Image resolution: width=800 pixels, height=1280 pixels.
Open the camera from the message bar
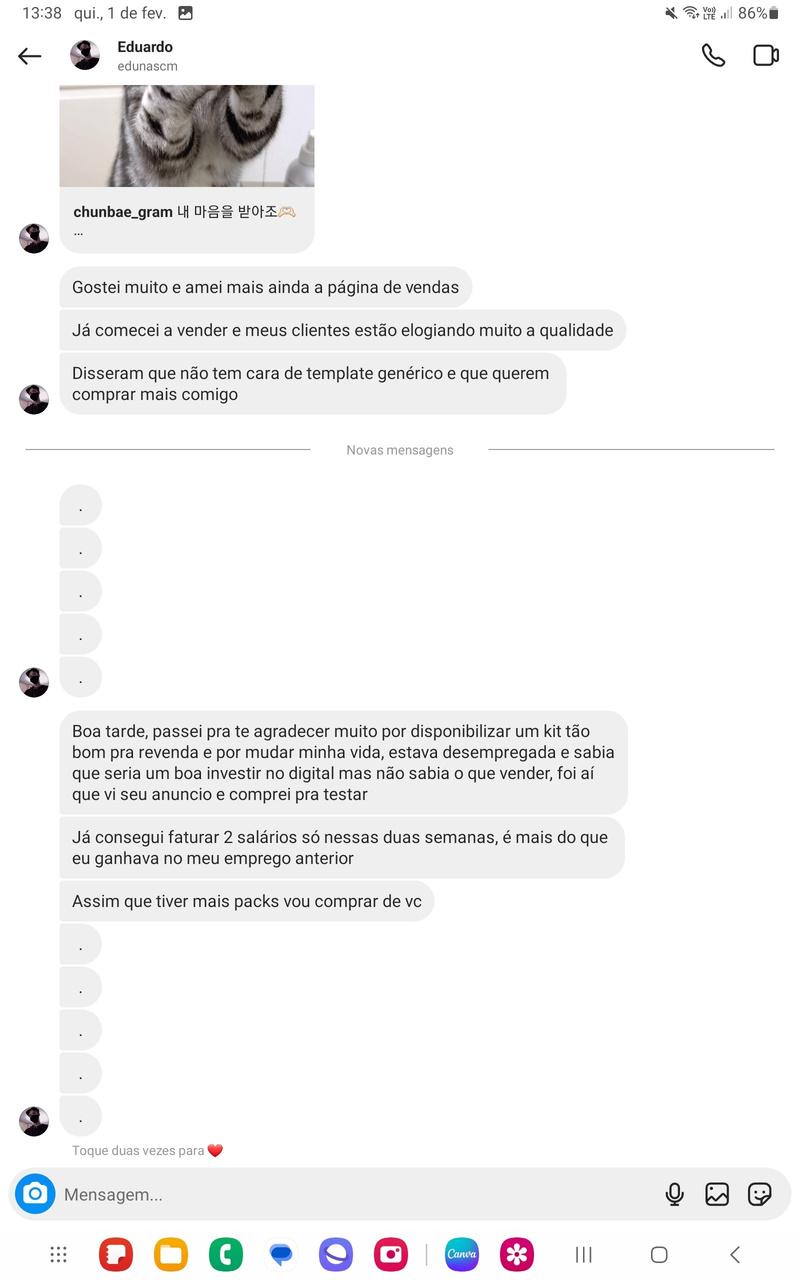pos(35,1194)
